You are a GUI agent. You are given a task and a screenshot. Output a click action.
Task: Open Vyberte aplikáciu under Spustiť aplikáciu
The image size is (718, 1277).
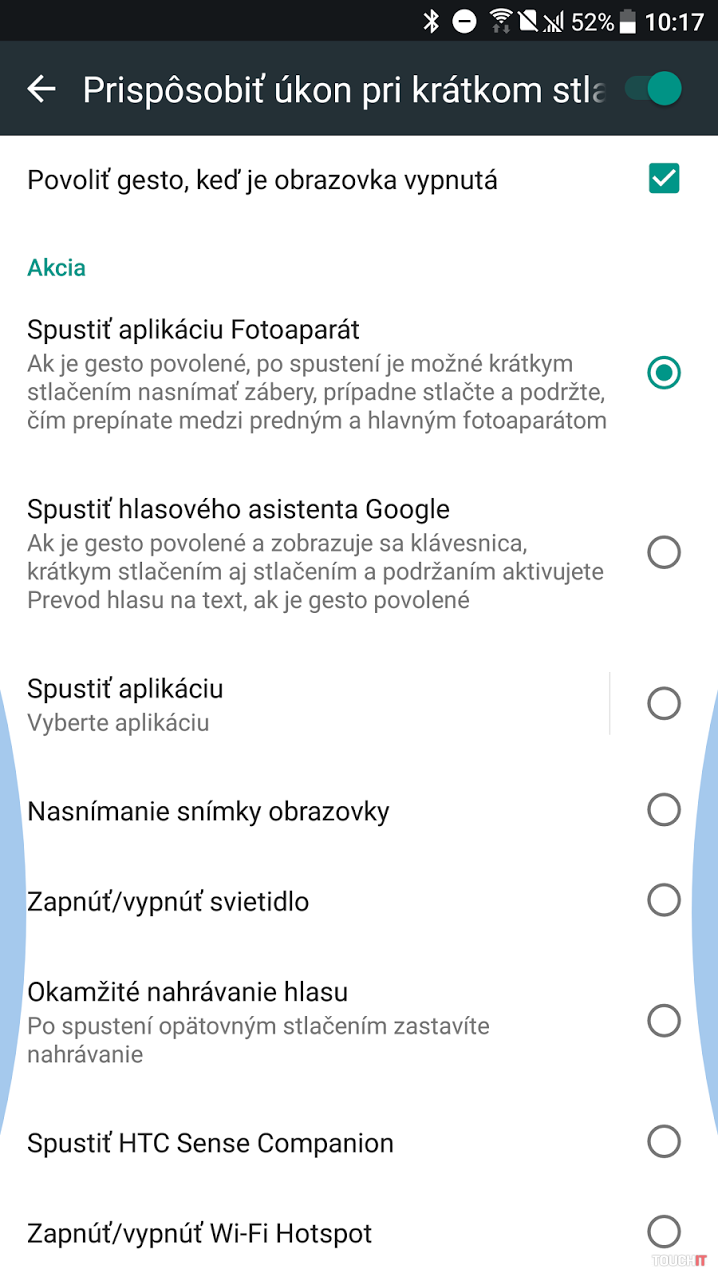300,704
